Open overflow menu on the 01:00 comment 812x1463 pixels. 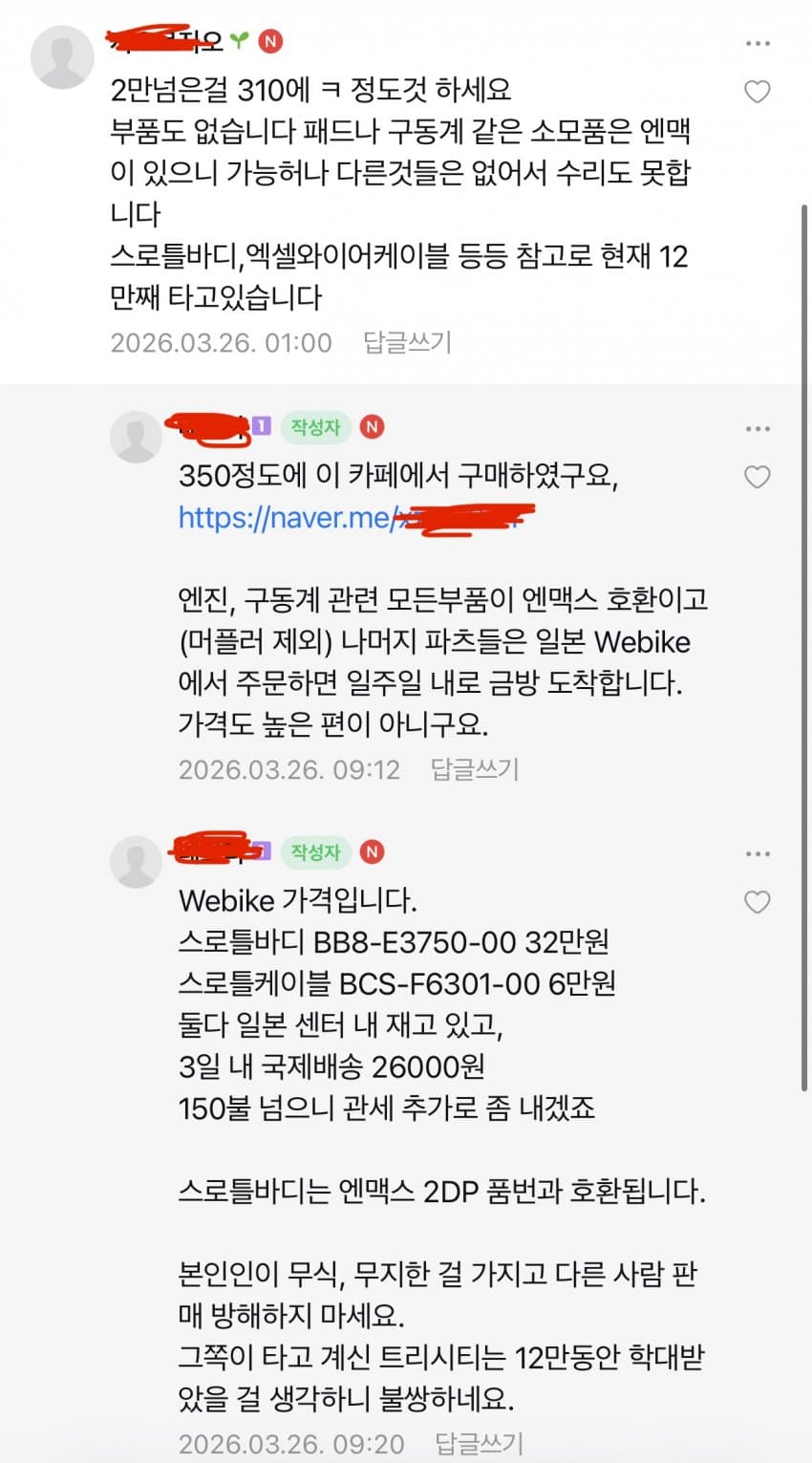tap(758, 44)
